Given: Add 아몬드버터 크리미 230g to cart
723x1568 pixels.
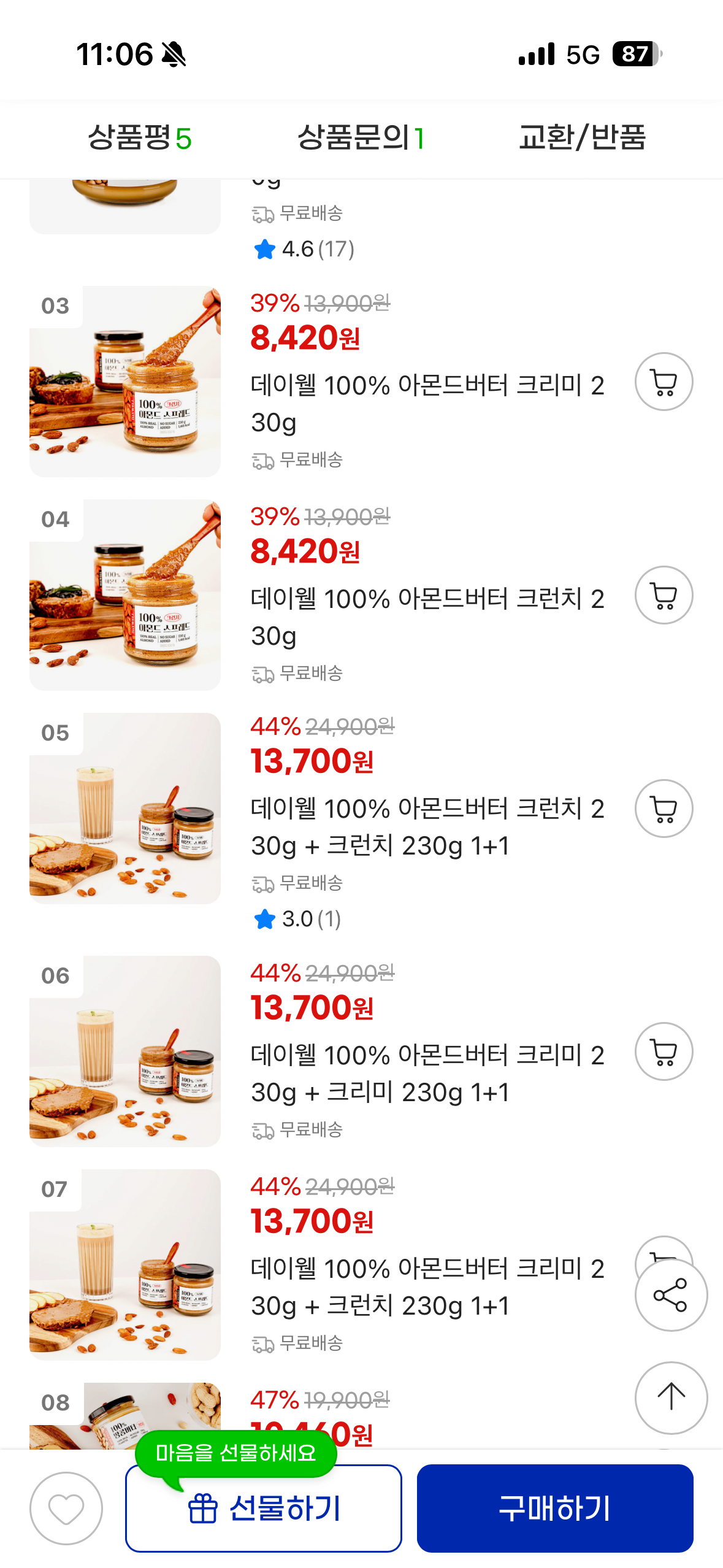Looking at the screenshot, I should (x=663, y=382).
